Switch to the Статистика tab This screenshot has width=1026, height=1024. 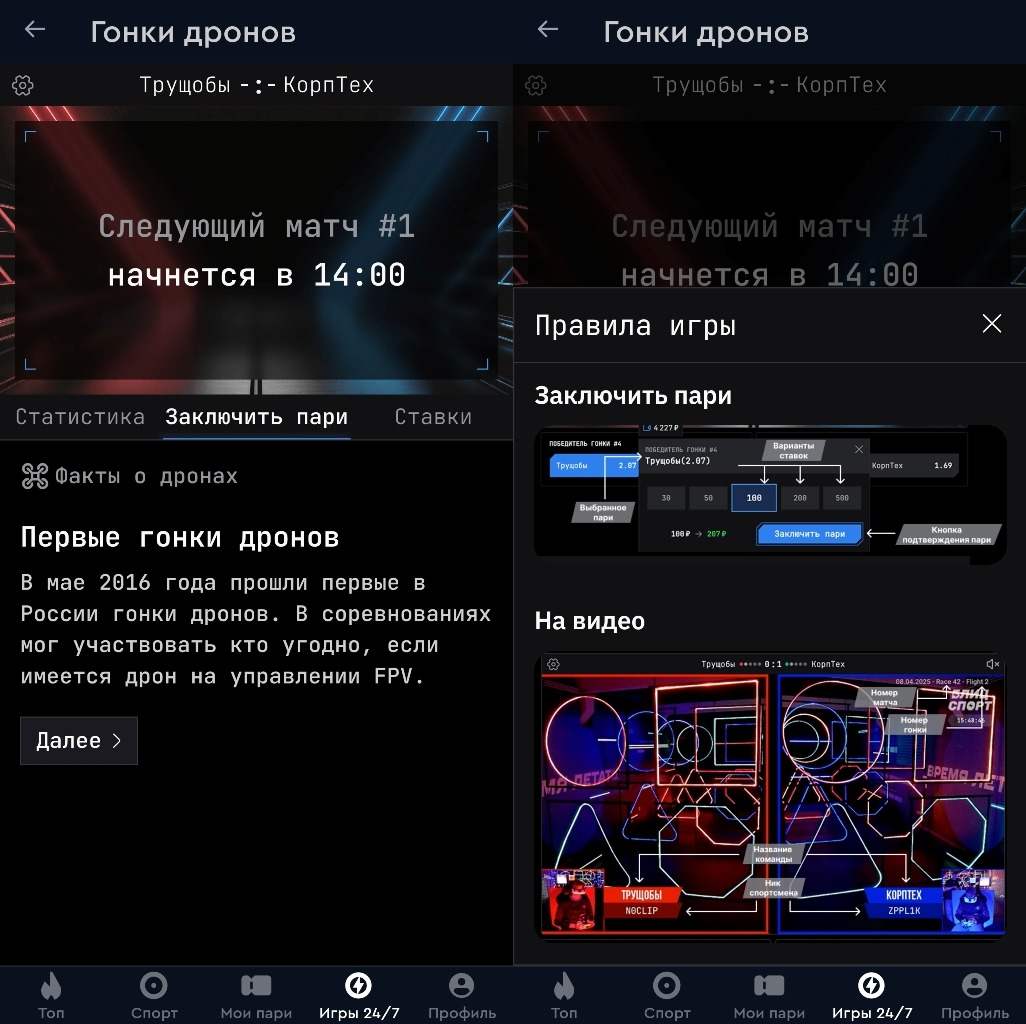click(80, 417)
